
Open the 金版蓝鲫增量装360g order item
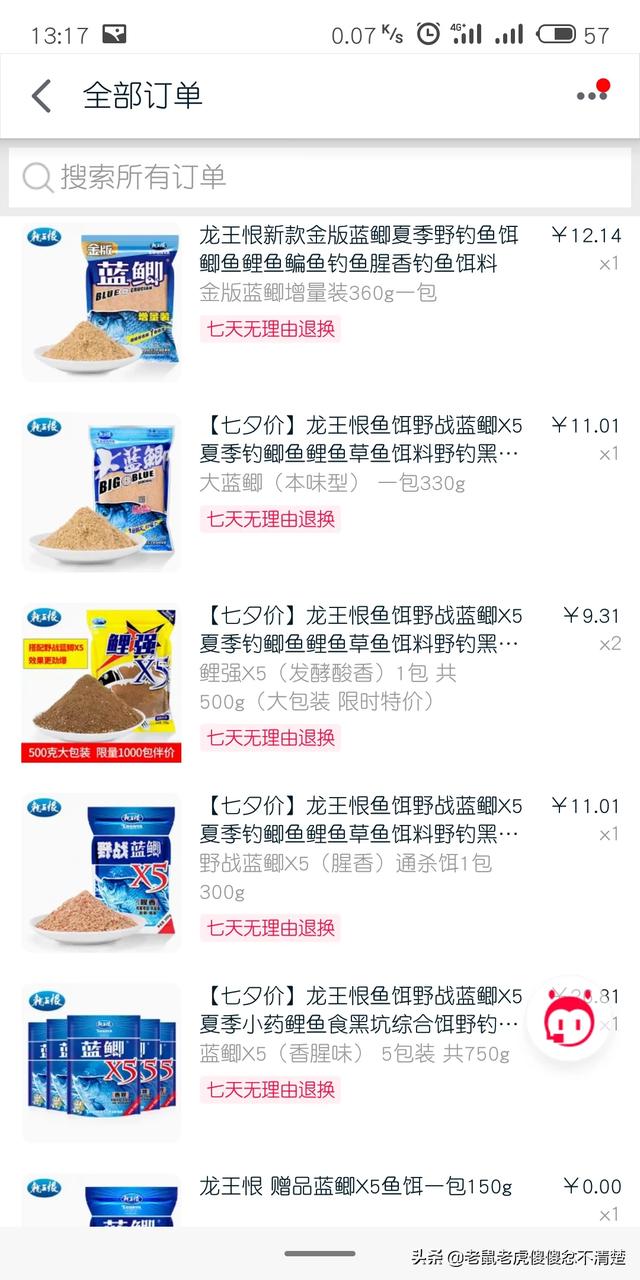tap(320, 299)
